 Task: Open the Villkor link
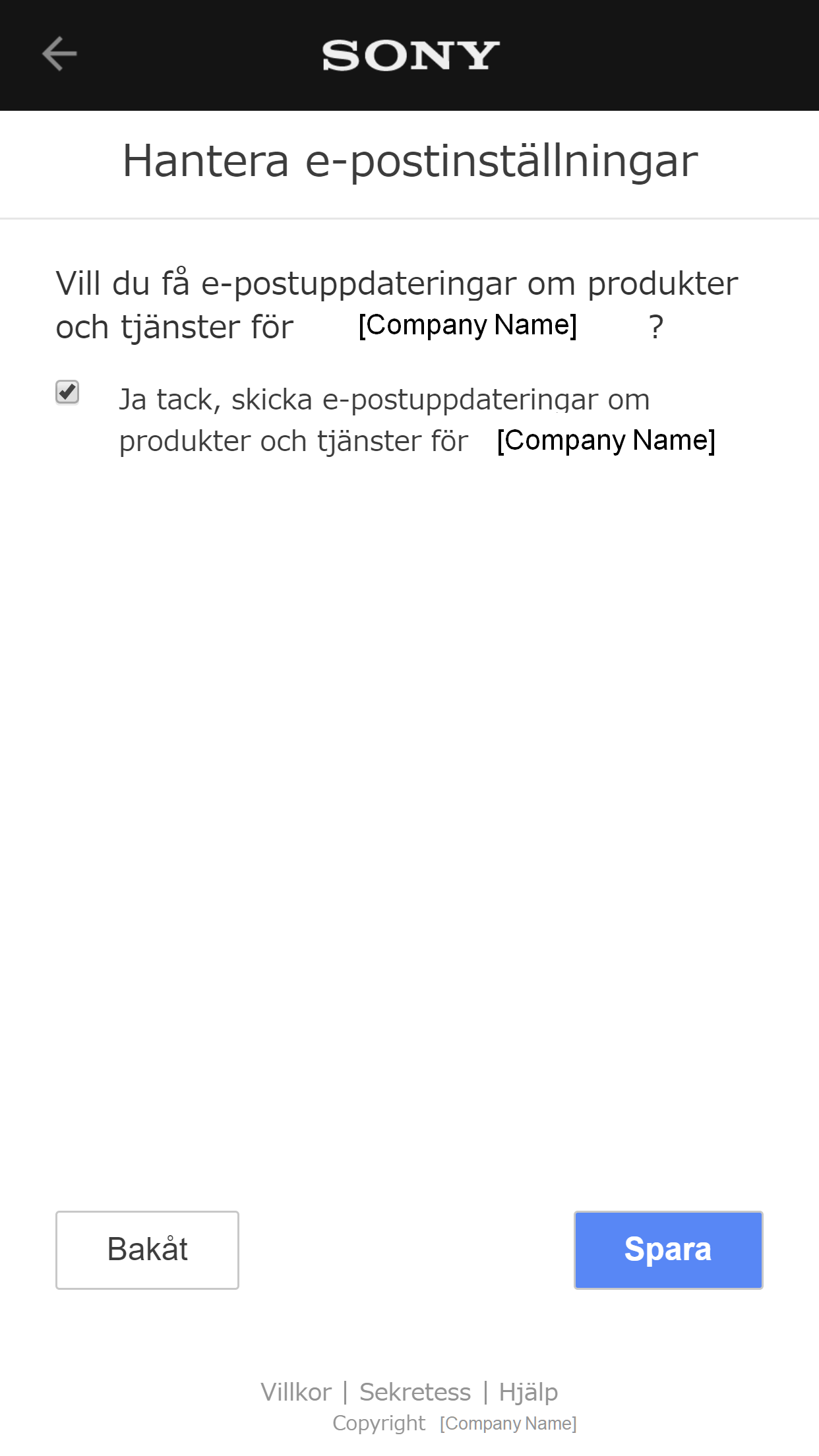pos(296,1392)
